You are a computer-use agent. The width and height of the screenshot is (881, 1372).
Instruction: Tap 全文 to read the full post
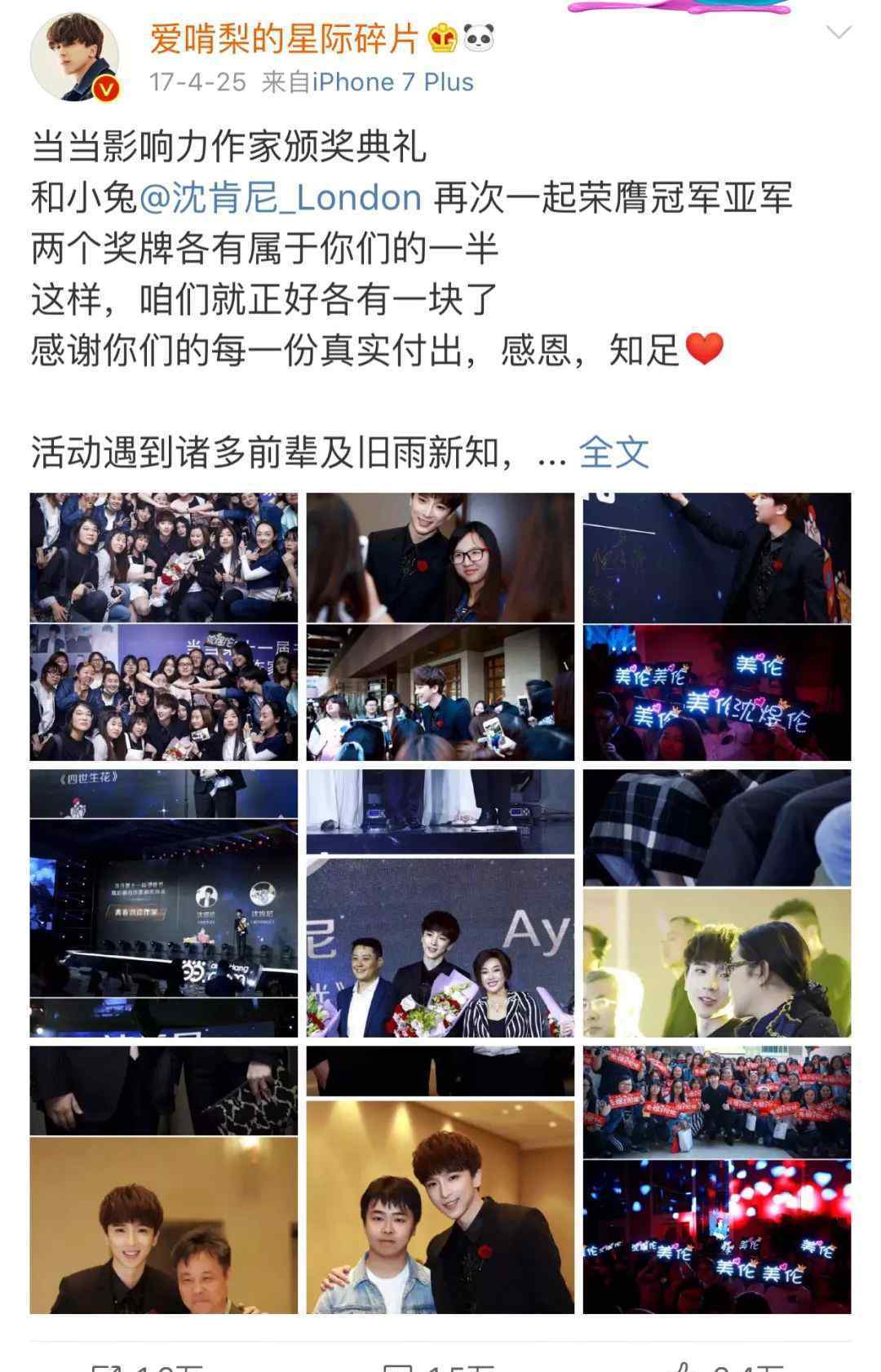(x=613, y=453)
